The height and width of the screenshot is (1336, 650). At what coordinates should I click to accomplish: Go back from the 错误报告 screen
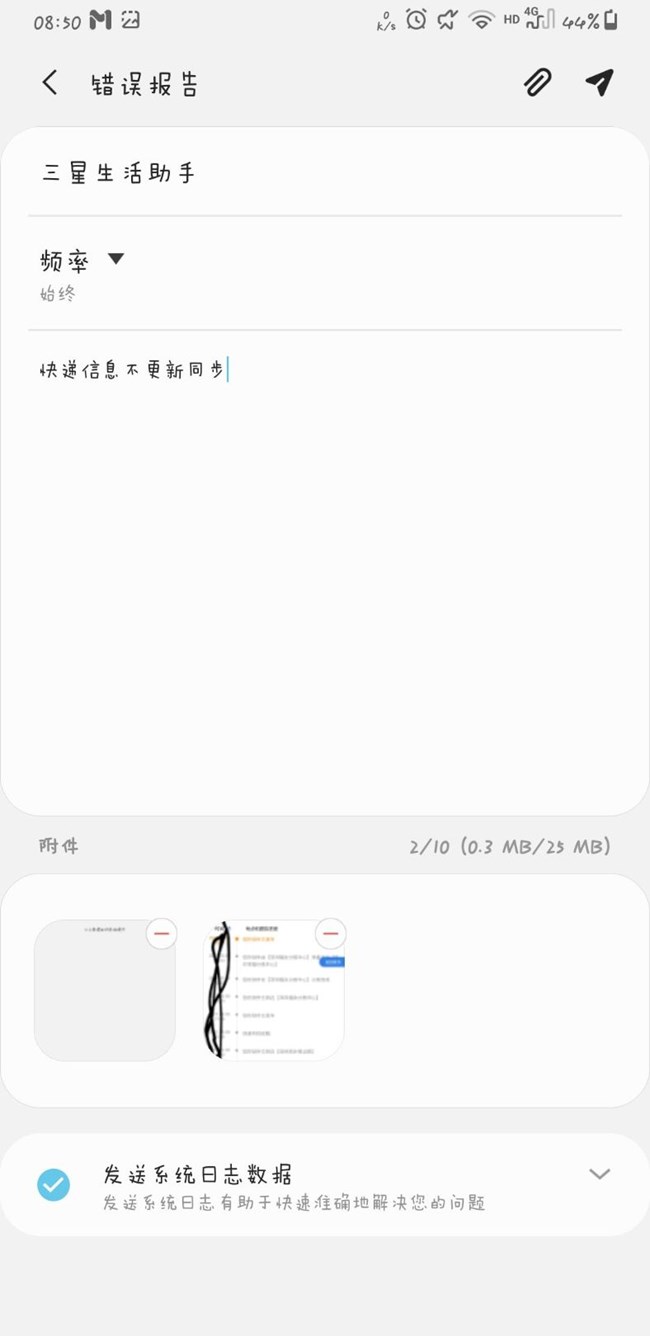pyautogui.click(x=50, y=83)
